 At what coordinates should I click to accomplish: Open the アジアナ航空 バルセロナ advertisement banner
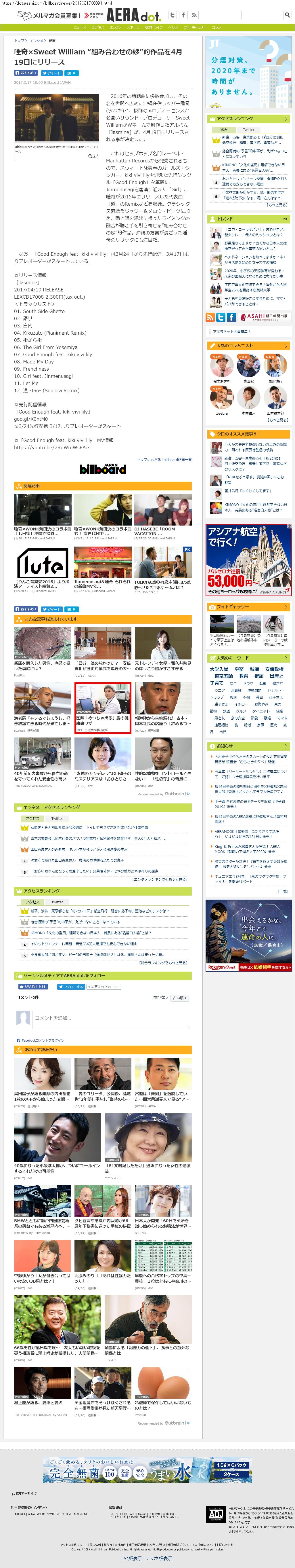click(x=249, y=560)
